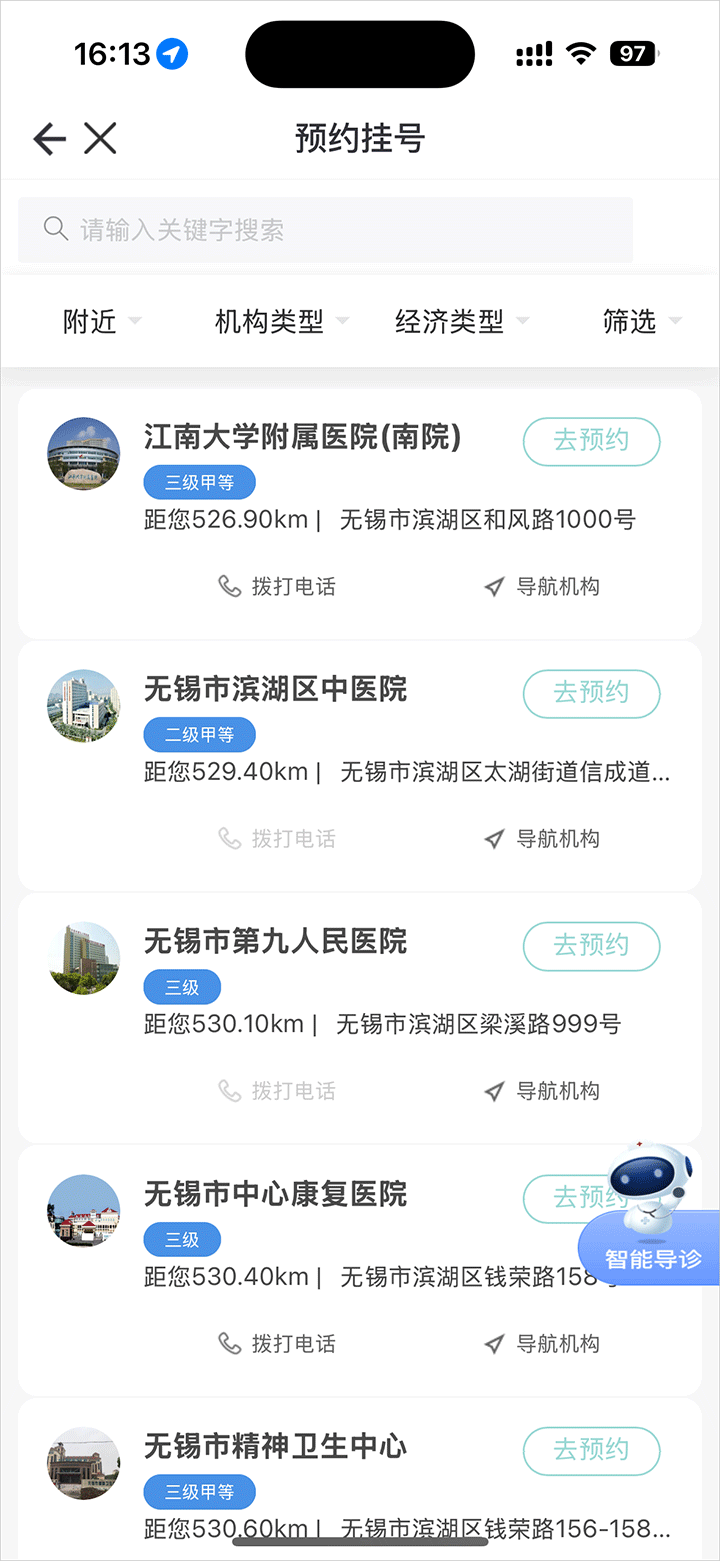Book appointment at 江南大学附属医院(南院)

click(x=591, y=441)
